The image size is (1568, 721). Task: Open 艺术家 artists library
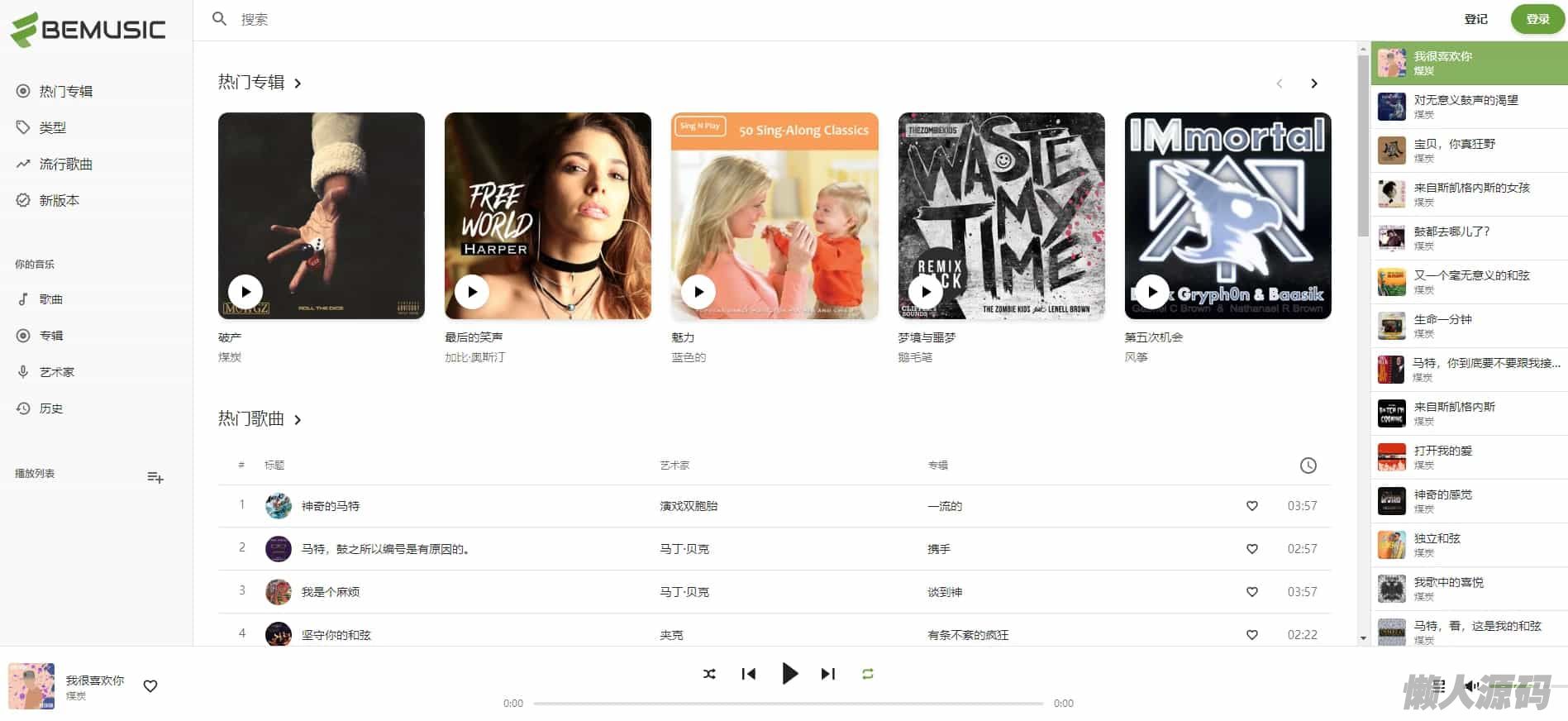[x=56, y=372]
